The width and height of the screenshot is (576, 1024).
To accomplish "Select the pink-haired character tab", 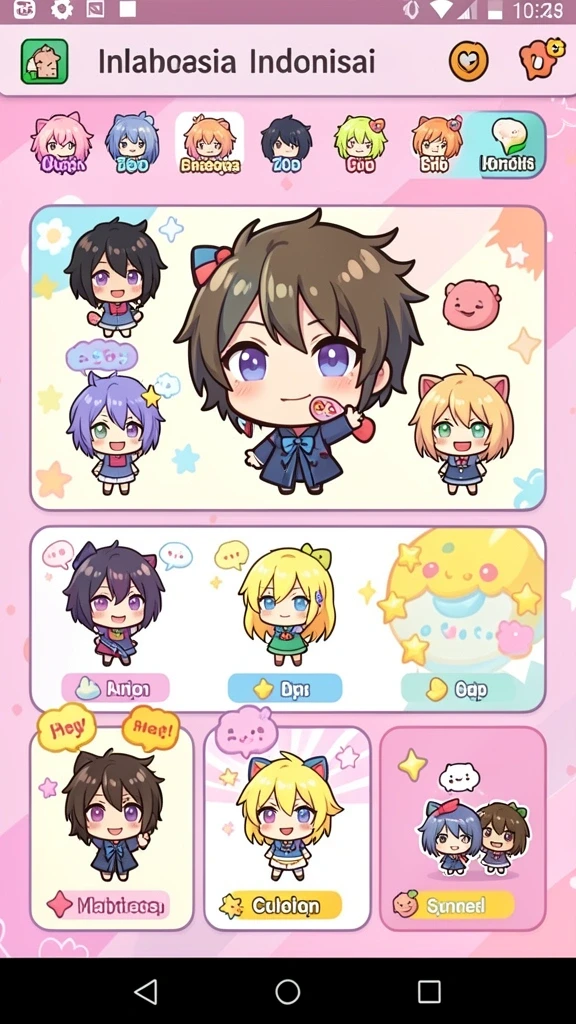I will [62, 145].
